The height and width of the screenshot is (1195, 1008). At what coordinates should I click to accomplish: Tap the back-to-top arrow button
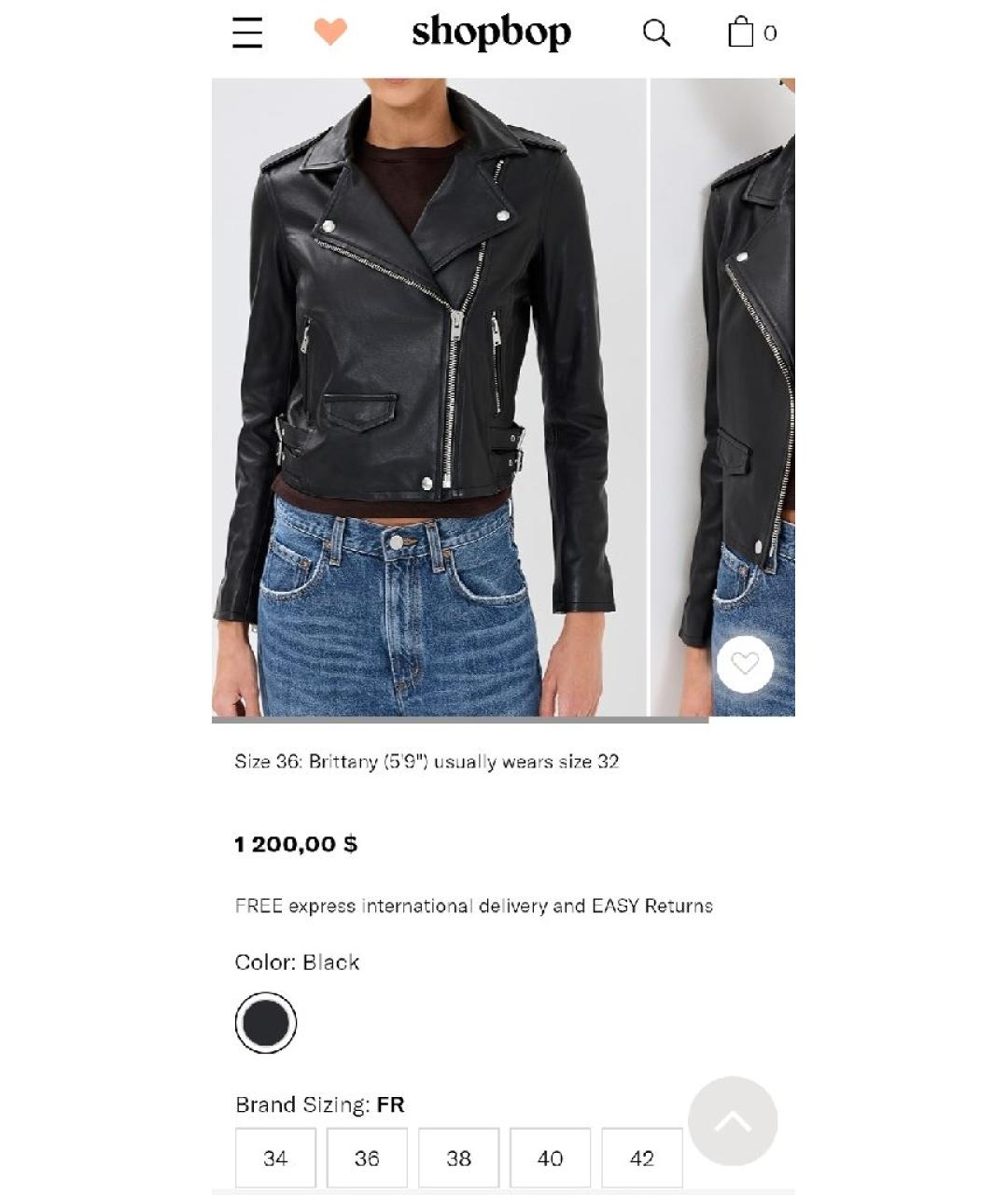tap(733, 1120)
